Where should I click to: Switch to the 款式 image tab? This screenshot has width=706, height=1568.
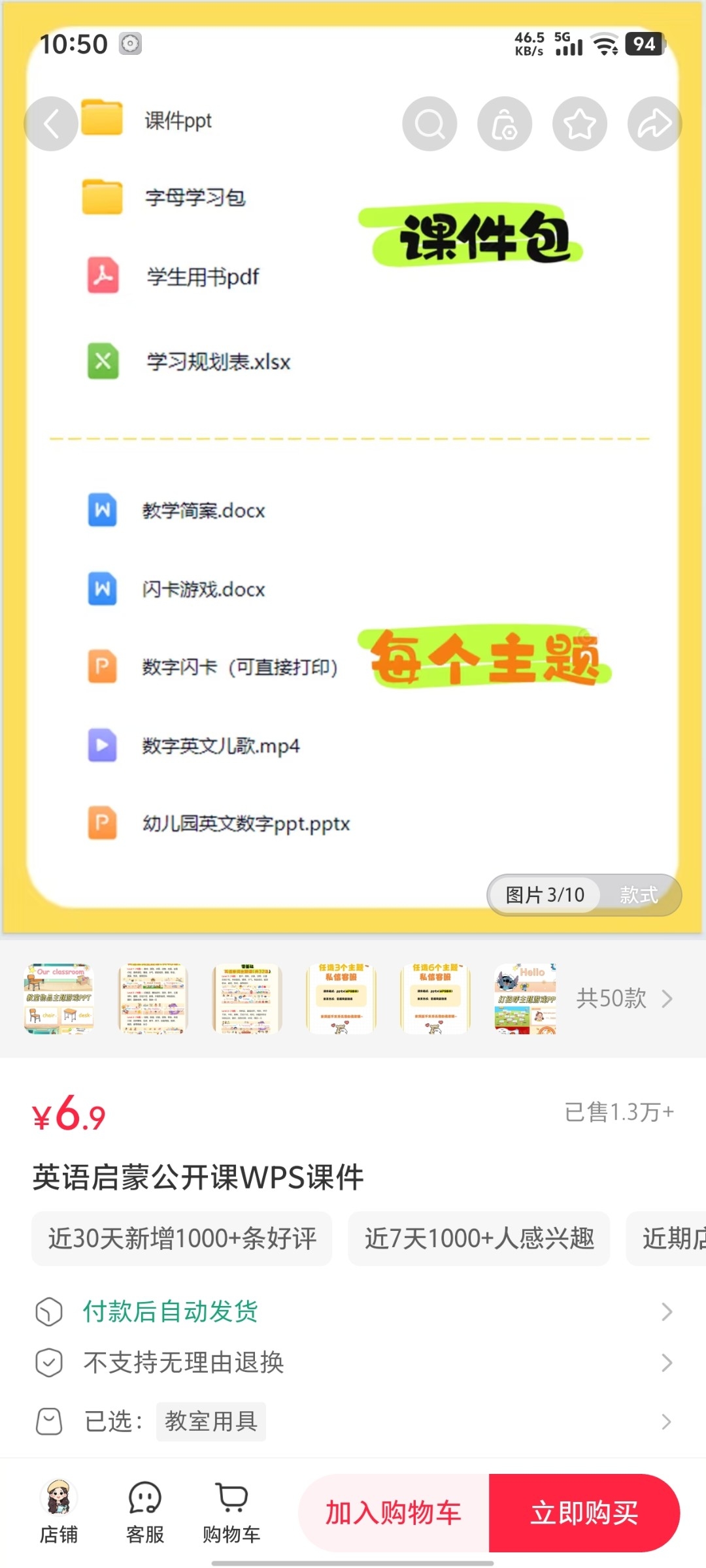(x=639, y=894)
